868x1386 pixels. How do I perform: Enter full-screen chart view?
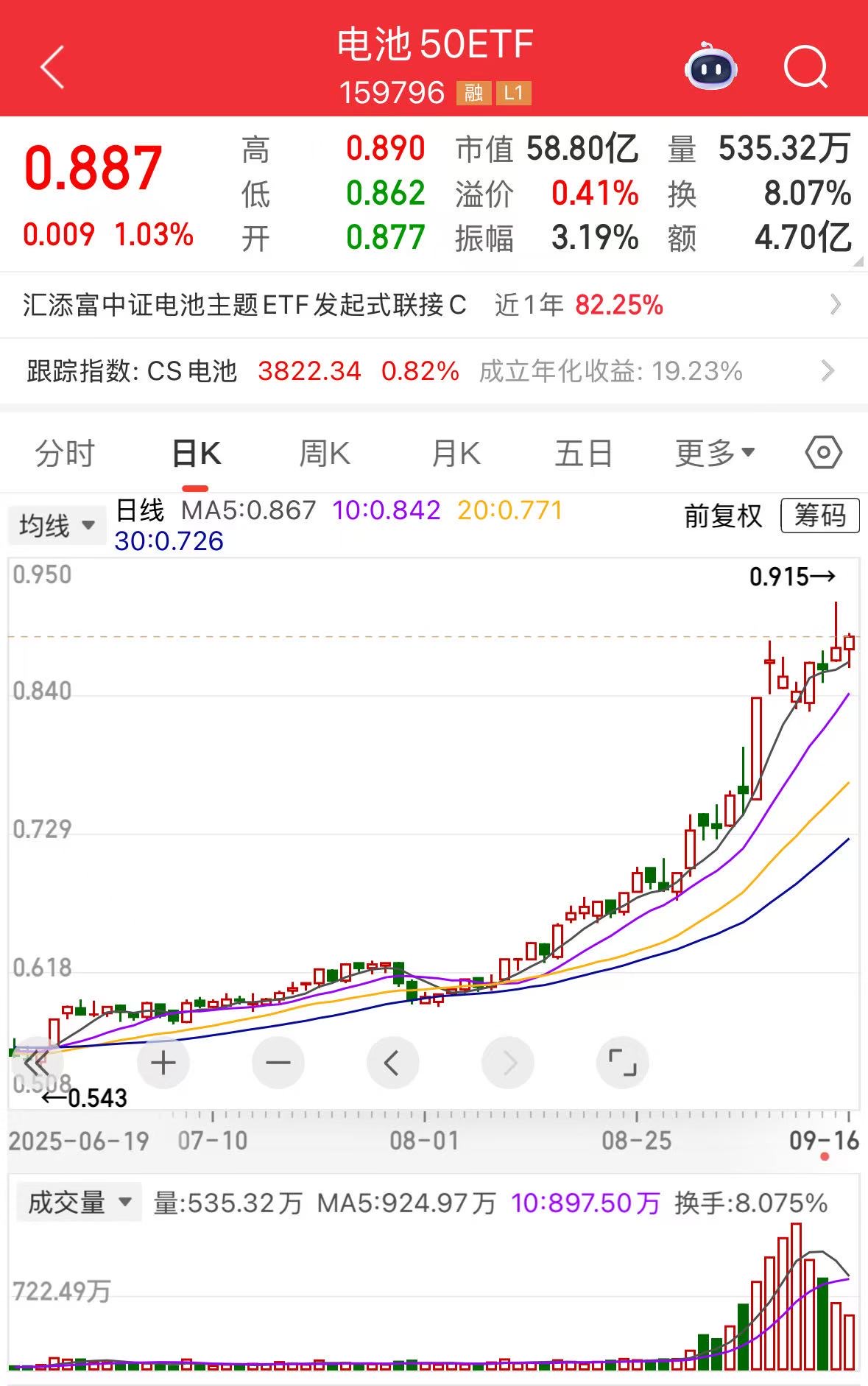pos(622,1063)
